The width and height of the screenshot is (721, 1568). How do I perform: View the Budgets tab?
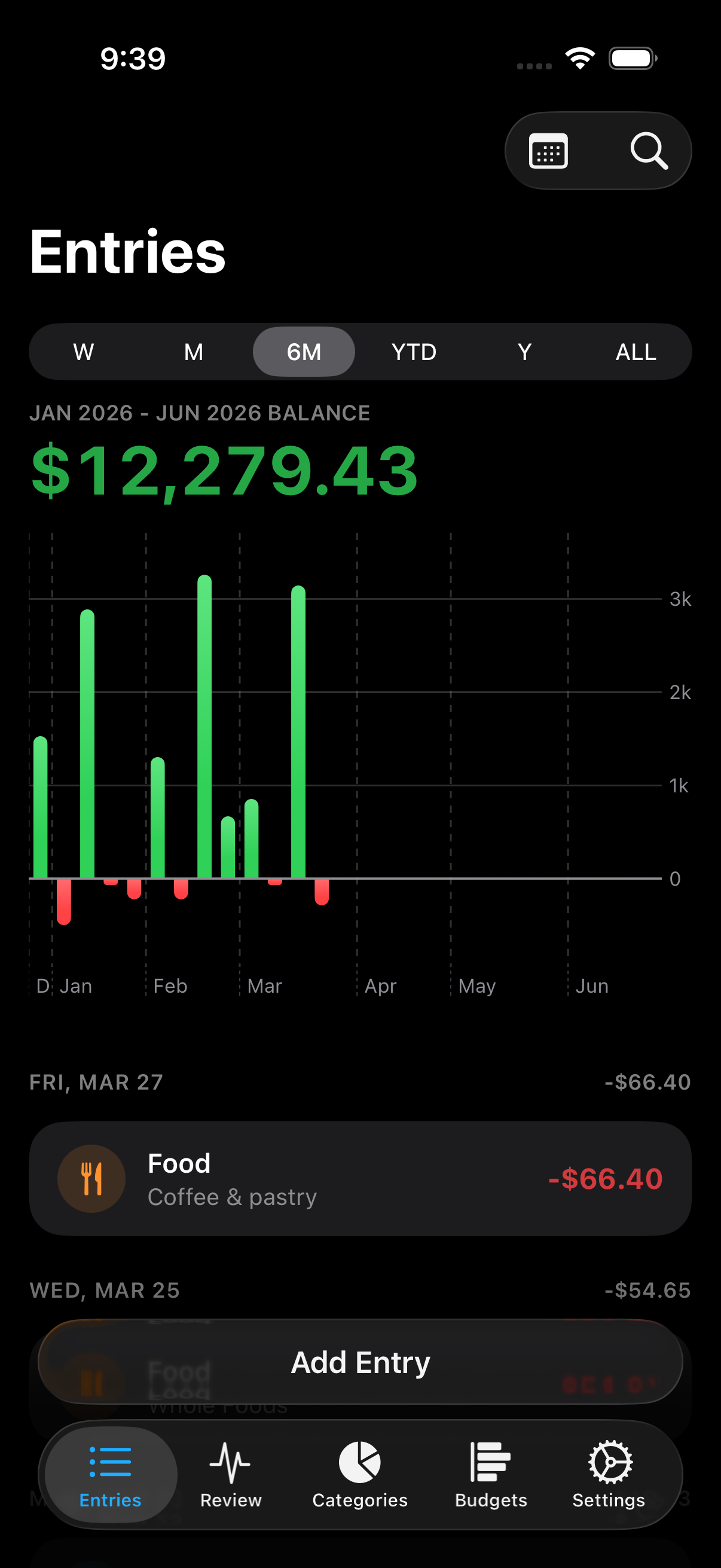490,1474
